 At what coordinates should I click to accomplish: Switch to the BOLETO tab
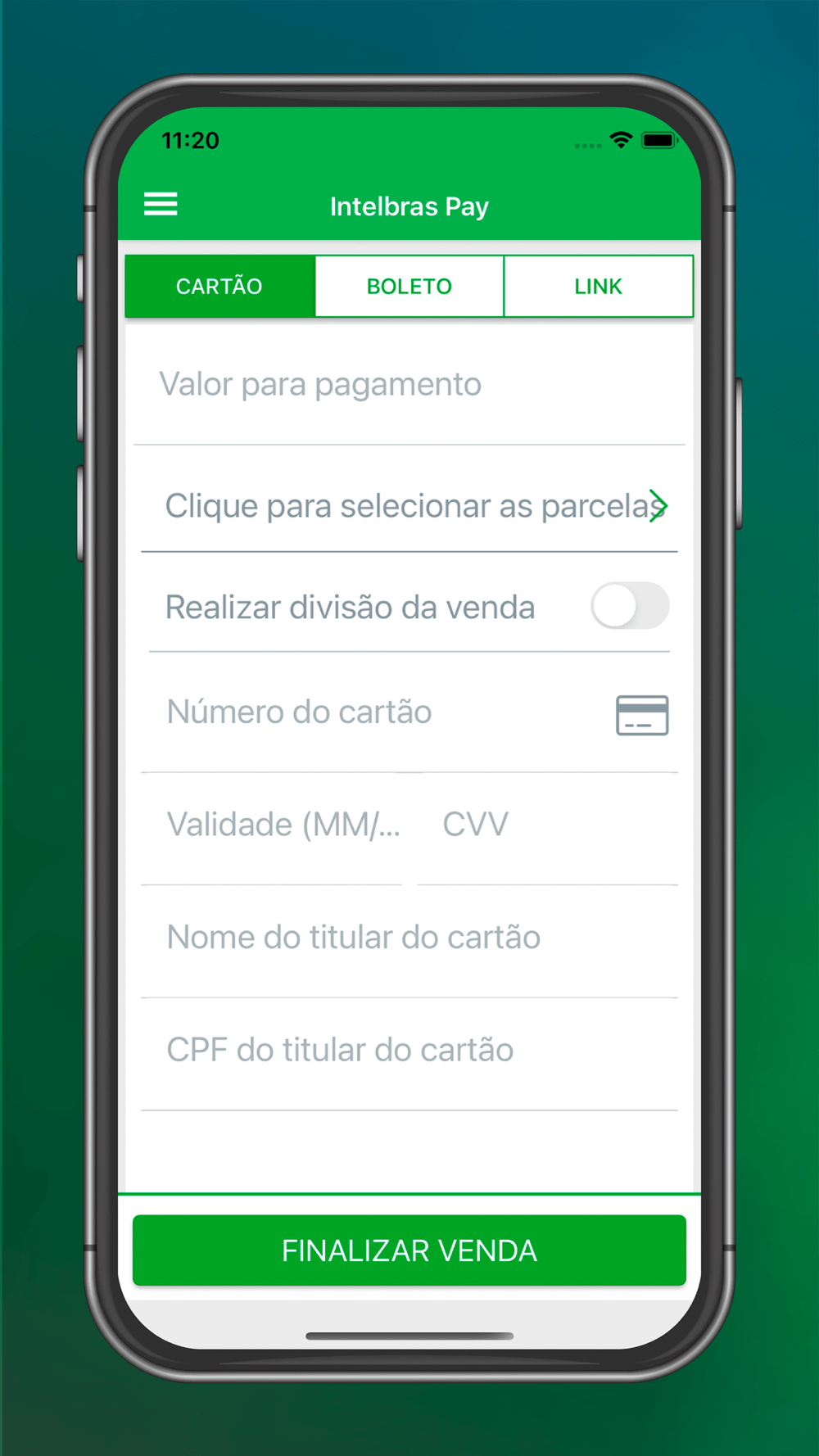pyautogui.click(x=409, y=286)
